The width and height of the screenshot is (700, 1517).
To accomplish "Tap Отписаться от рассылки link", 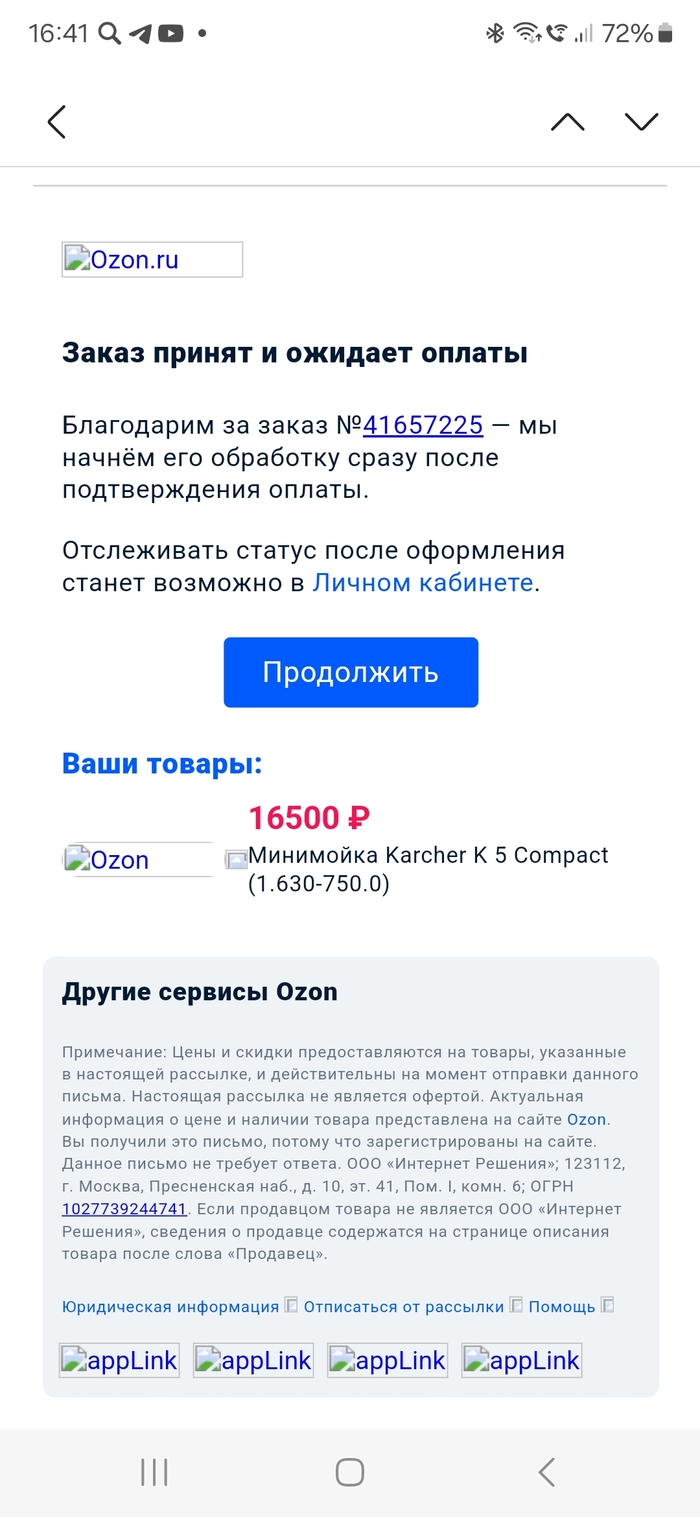I will tap(404, 1306).
